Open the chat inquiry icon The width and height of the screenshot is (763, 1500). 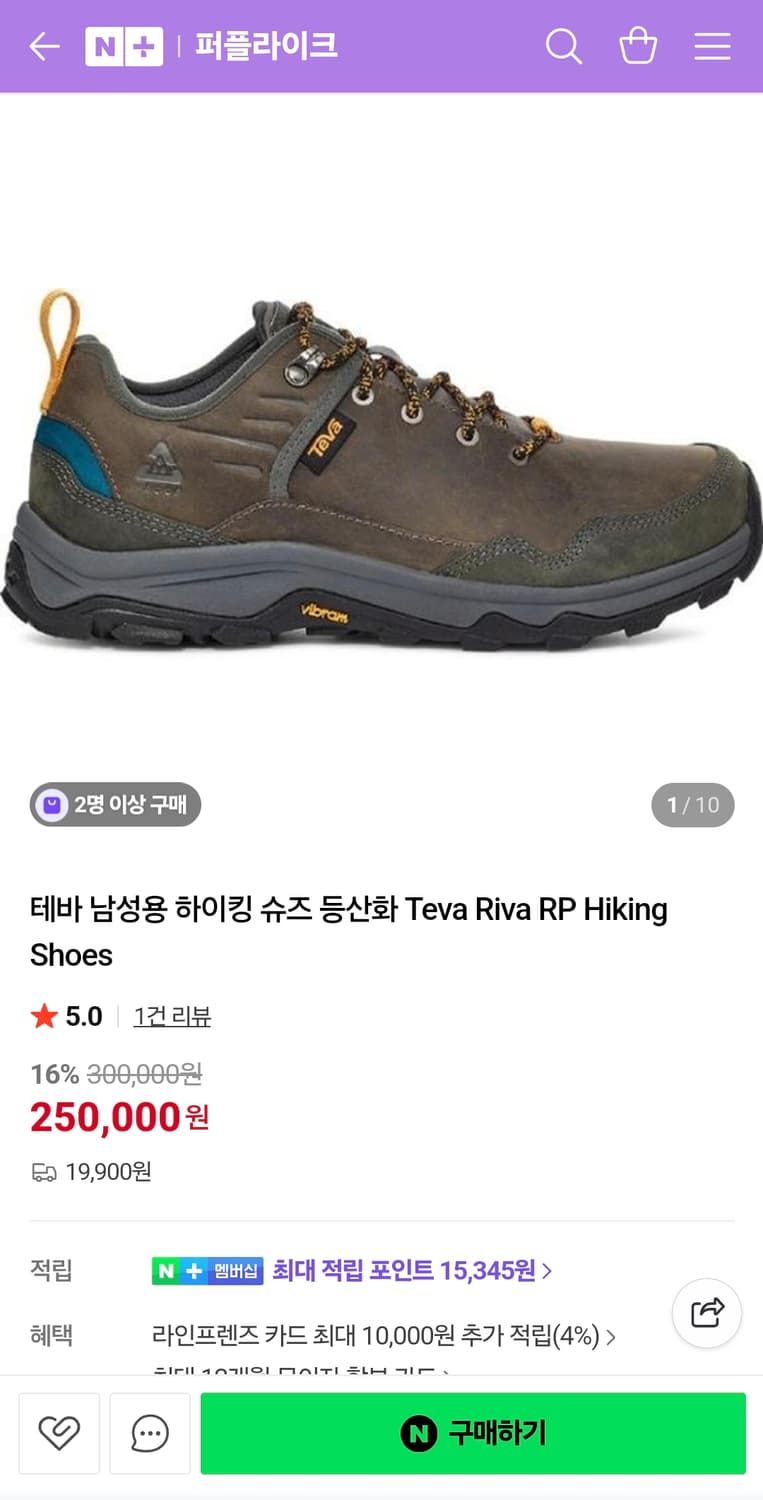point(149,1433)
